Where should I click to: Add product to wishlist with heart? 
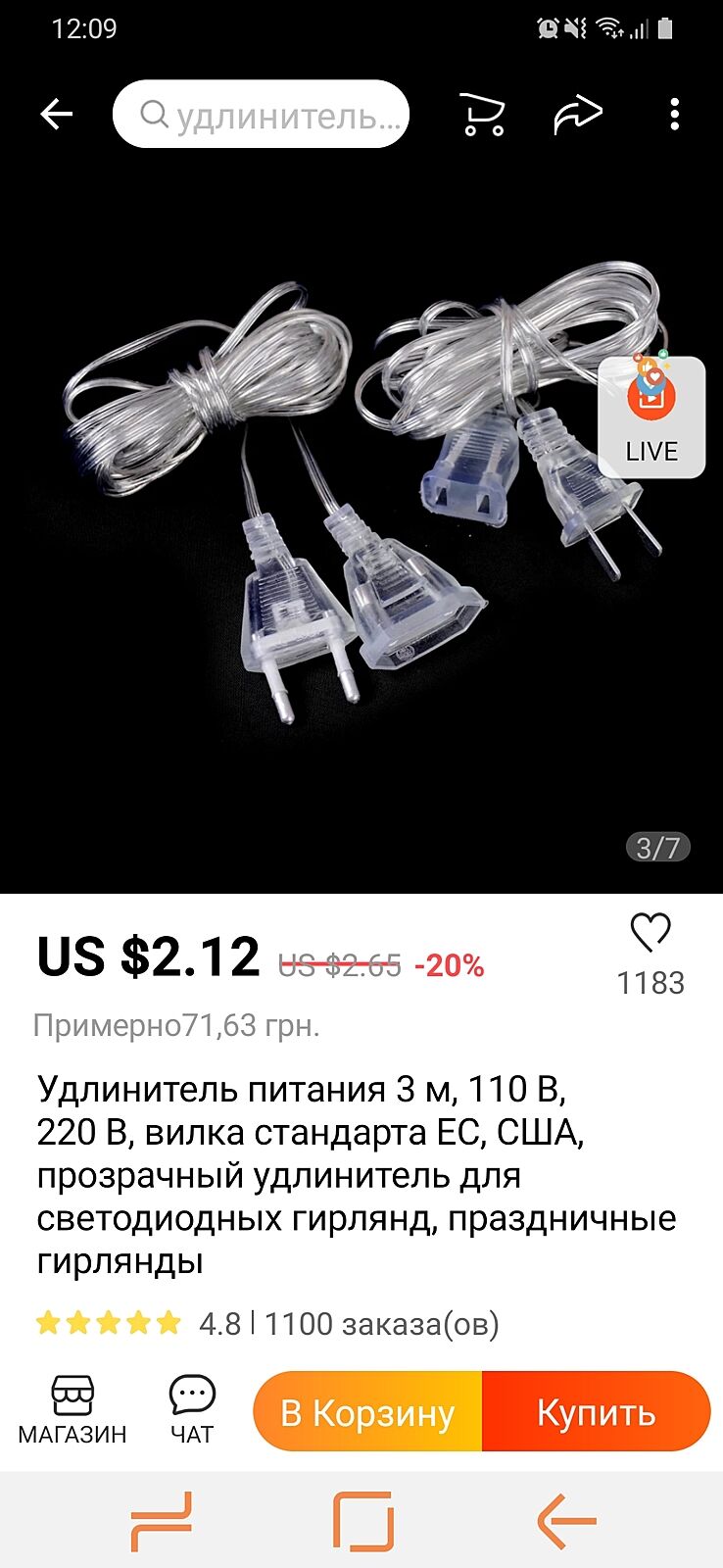[x=651, y=933]
